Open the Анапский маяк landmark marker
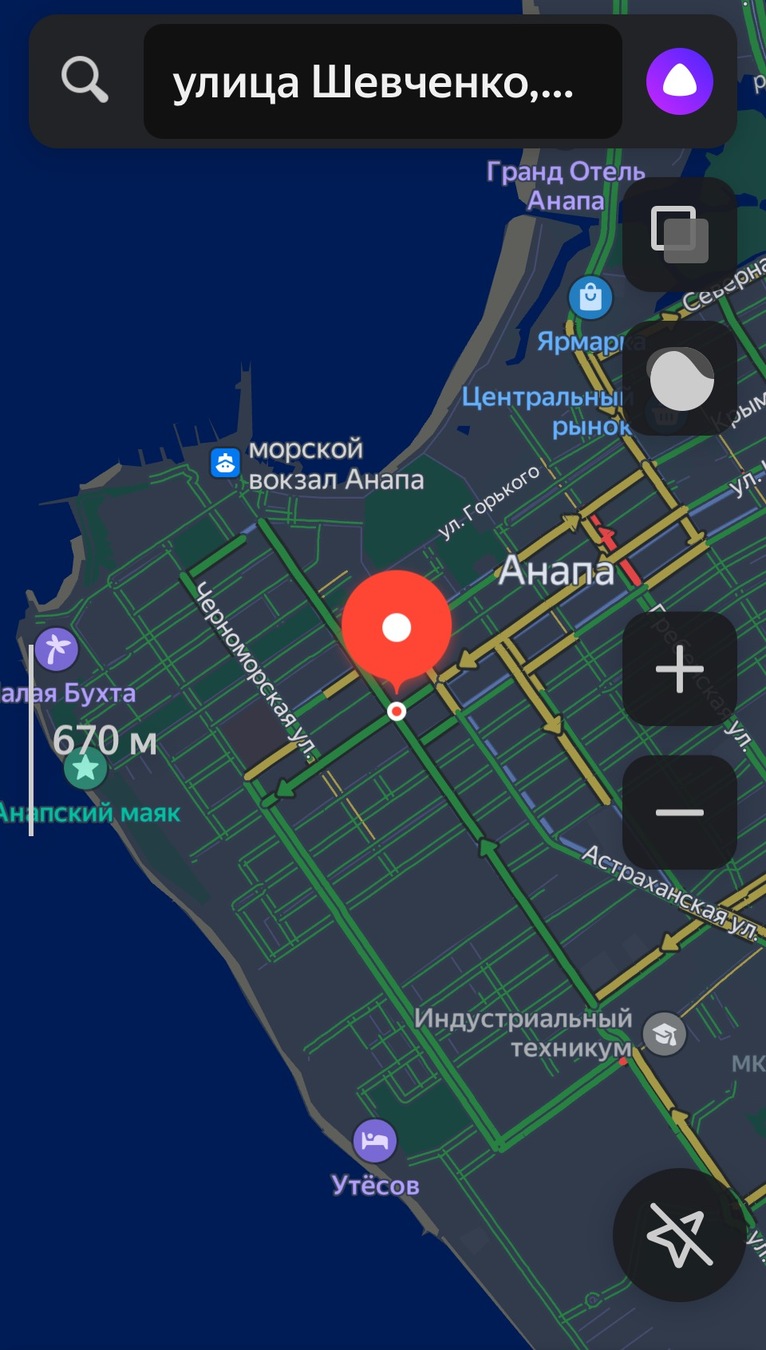This screenshot has width=766, height=1350. [x=86, y=768]
